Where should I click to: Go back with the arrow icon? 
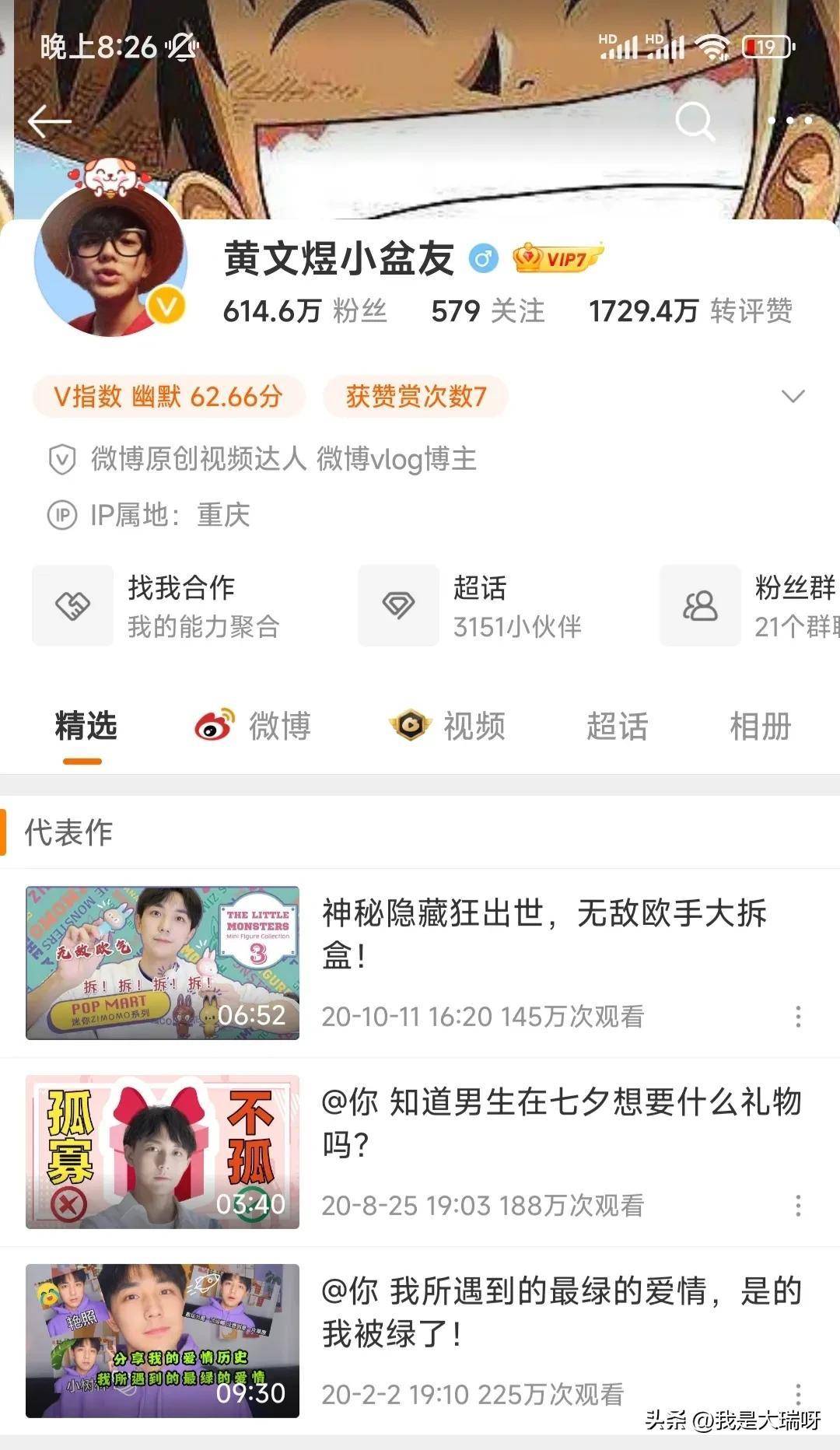click(x=50, y=122)
